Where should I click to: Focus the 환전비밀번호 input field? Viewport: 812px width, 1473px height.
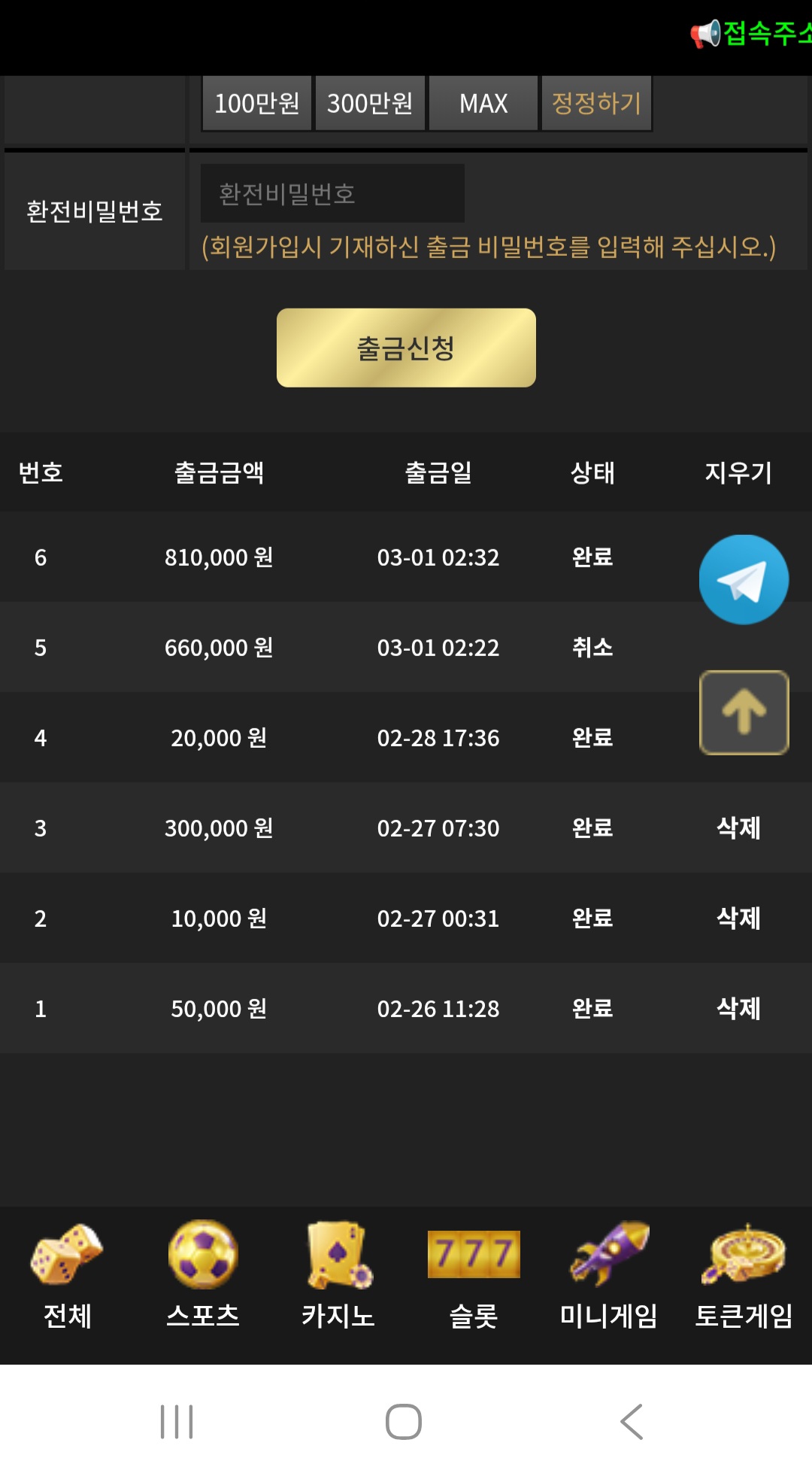pos(332,193)
